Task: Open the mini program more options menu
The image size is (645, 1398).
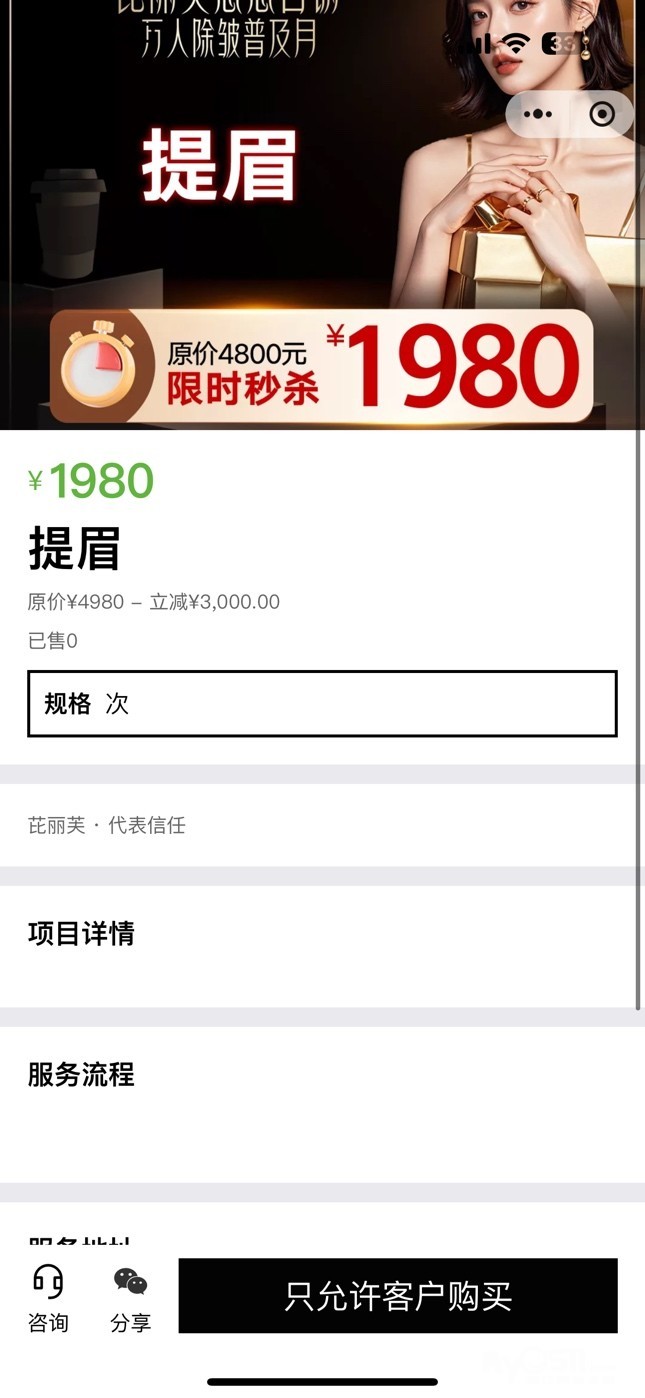Action: (x=538, y=114)
